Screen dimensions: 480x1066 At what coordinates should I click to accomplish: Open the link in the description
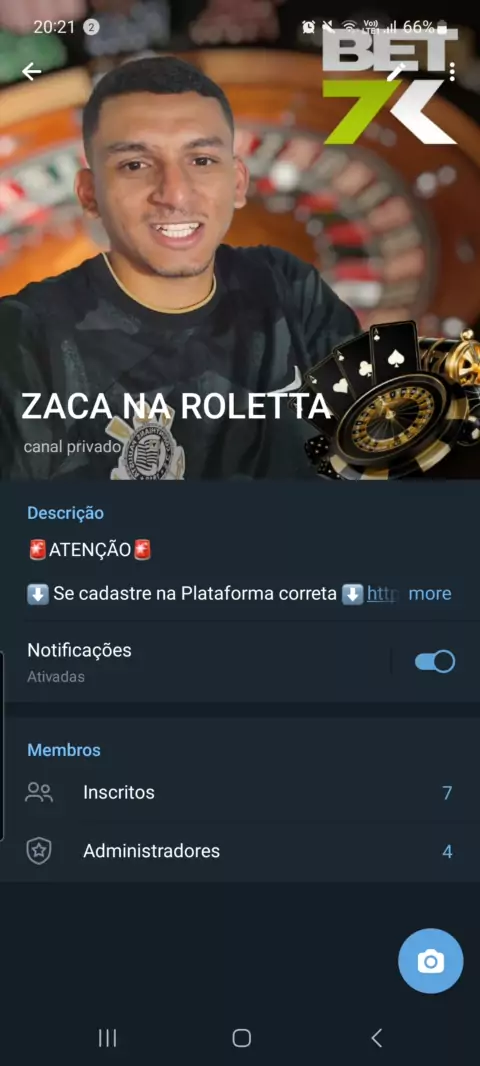coord(383,594)
